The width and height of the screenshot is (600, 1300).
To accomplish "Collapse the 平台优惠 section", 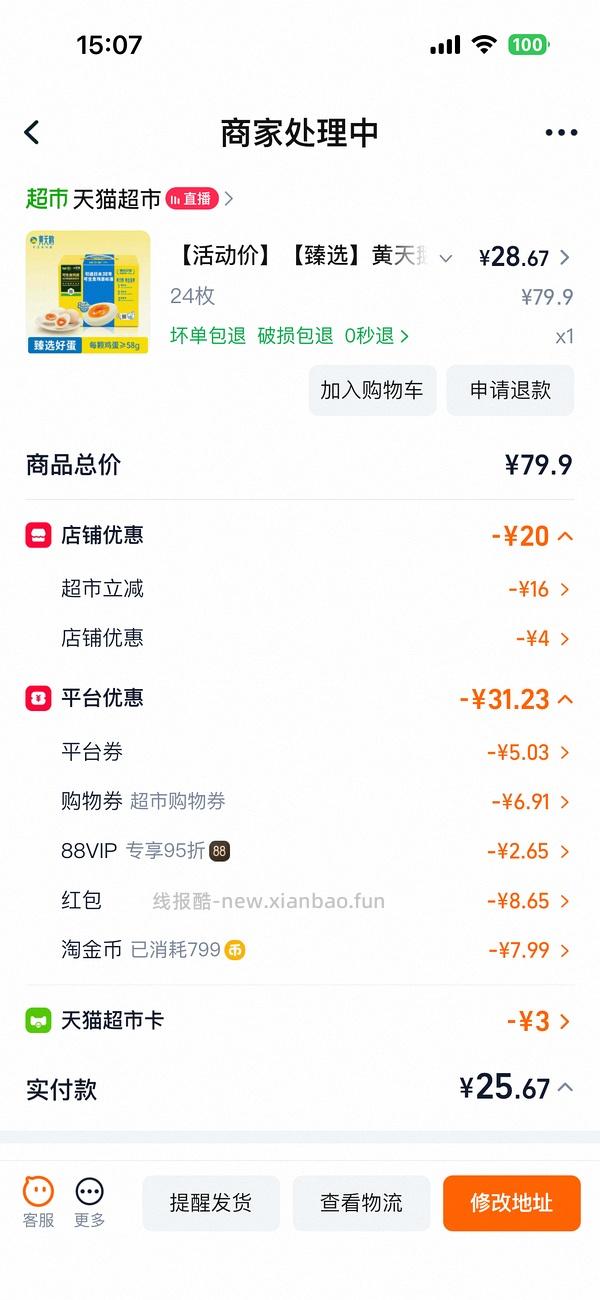I will click(565, 699).
